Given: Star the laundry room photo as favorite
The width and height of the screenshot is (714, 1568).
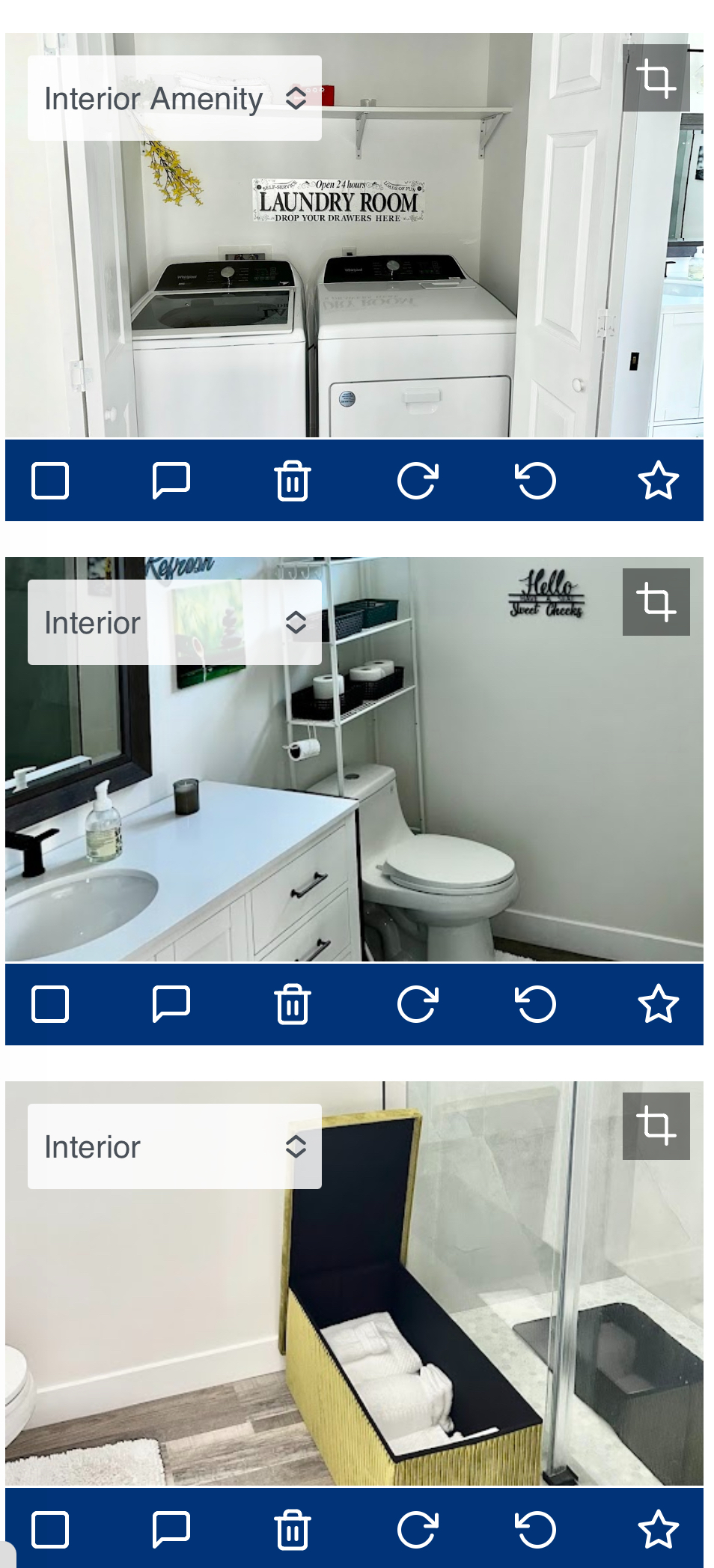Looking at the screenshot, I should pos(658,480).
